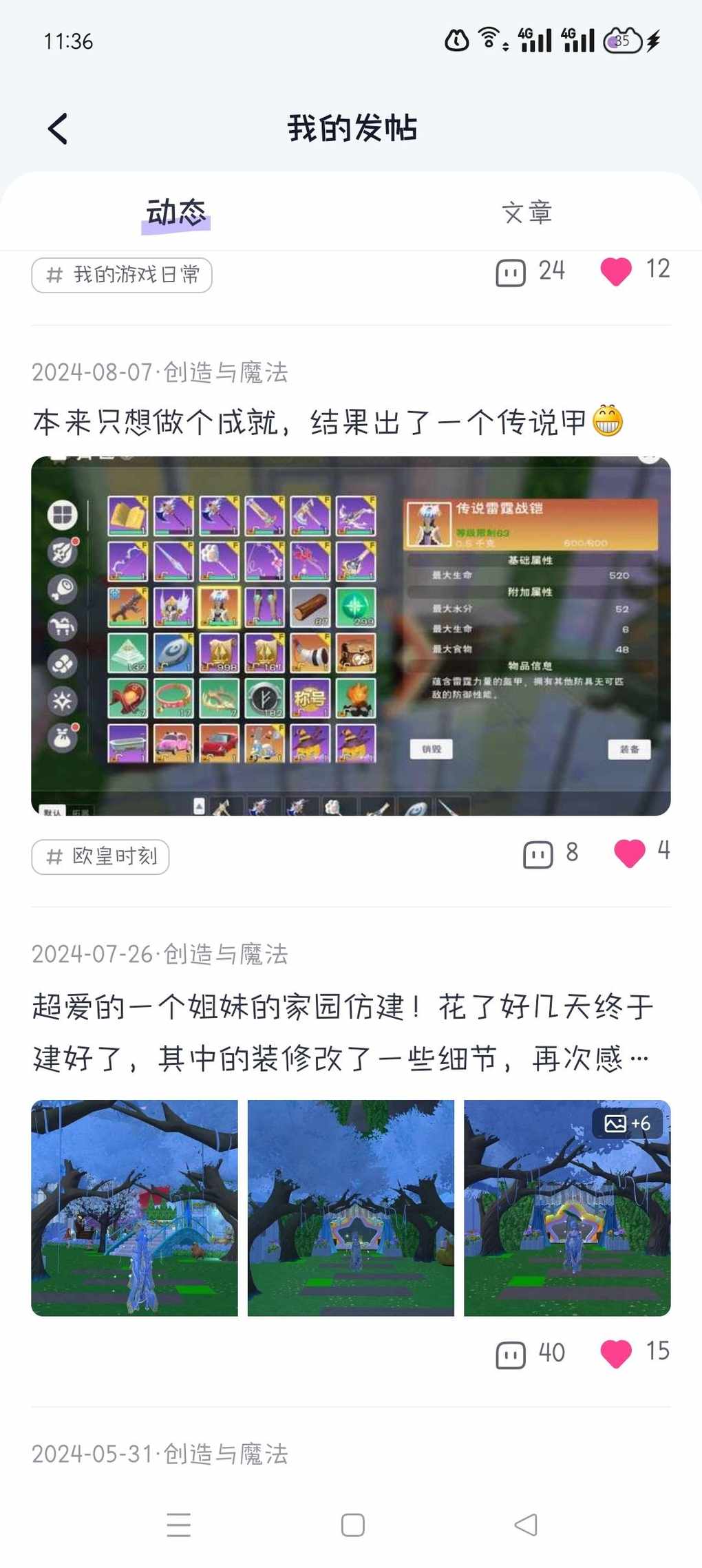Switch to the 文章 tab
Image resolution: width=702 pixels, height=1568 pixels.
click(526, 213)
